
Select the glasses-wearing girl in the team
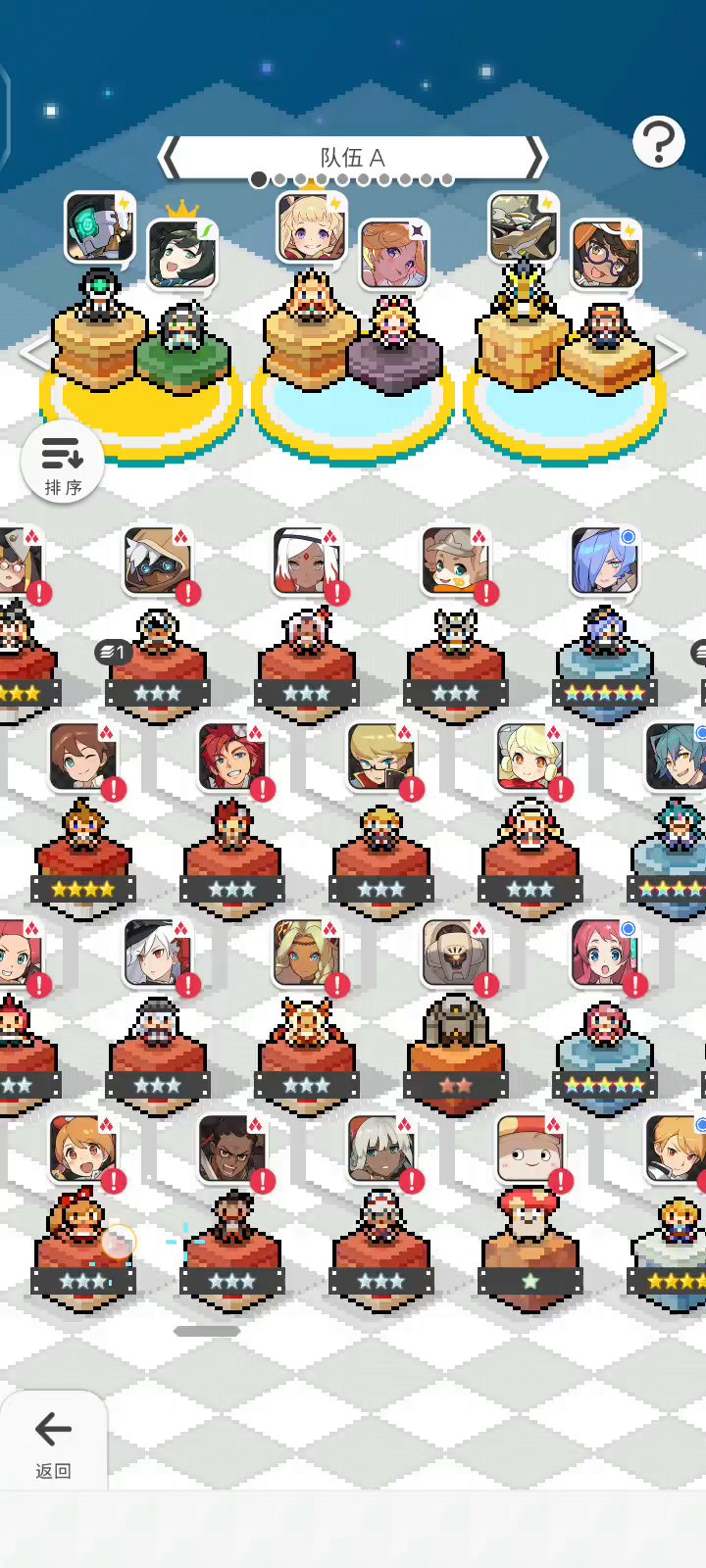click(x=606, y=255)
